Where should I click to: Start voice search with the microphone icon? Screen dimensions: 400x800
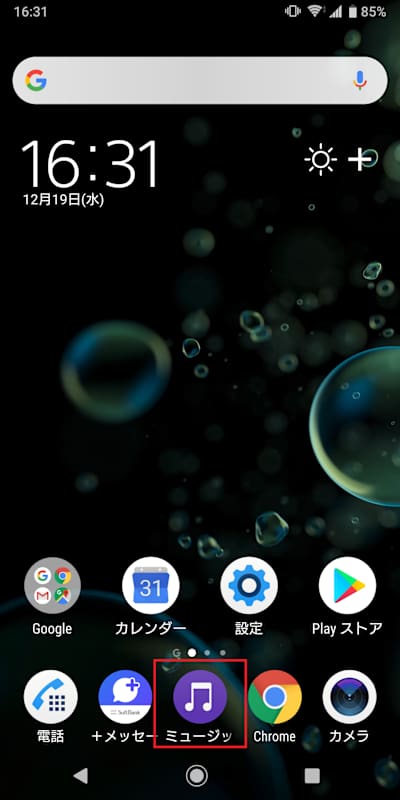[x=360, y=81]
